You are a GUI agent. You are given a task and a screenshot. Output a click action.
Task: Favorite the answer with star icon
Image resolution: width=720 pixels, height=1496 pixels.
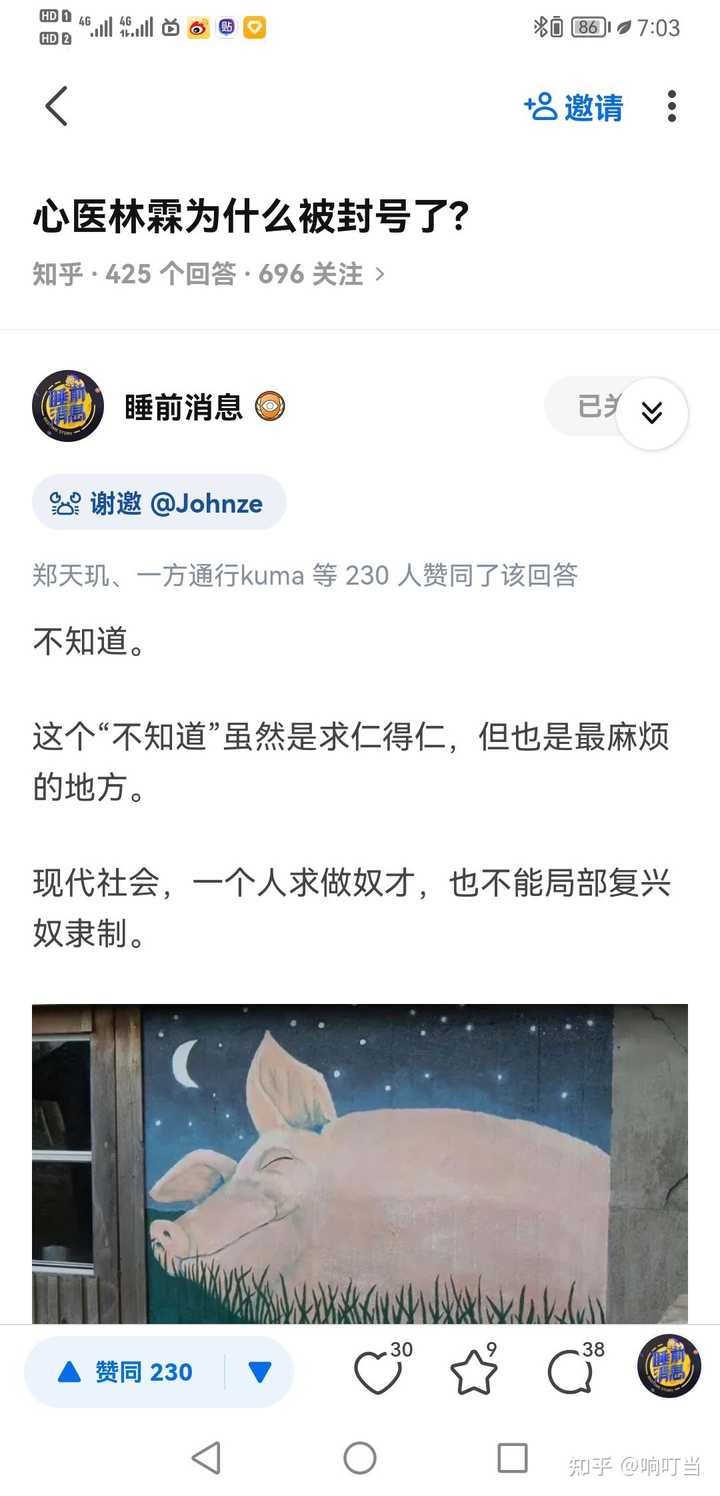click(x=475, y=1371)
